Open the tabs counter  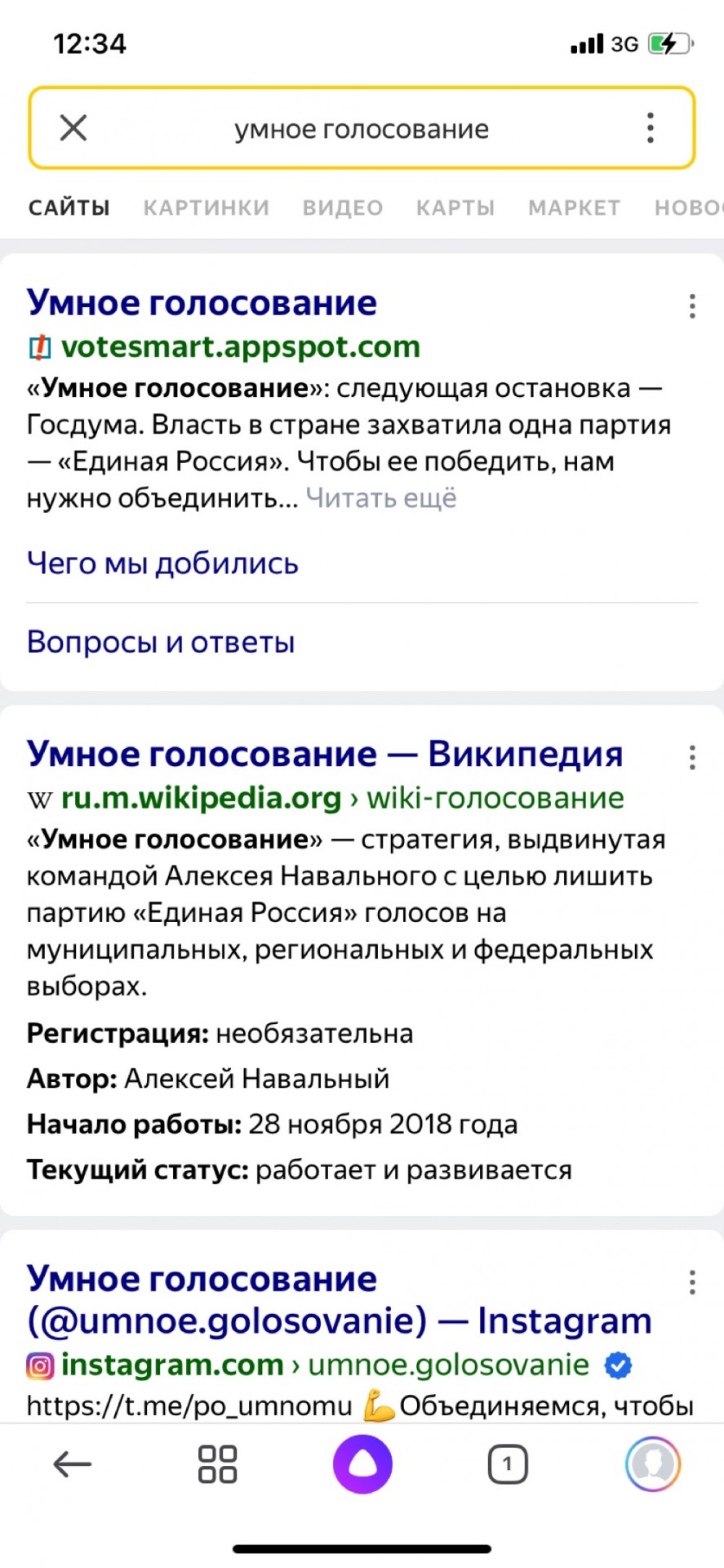pyautogui.click(x=507, y=1464)
